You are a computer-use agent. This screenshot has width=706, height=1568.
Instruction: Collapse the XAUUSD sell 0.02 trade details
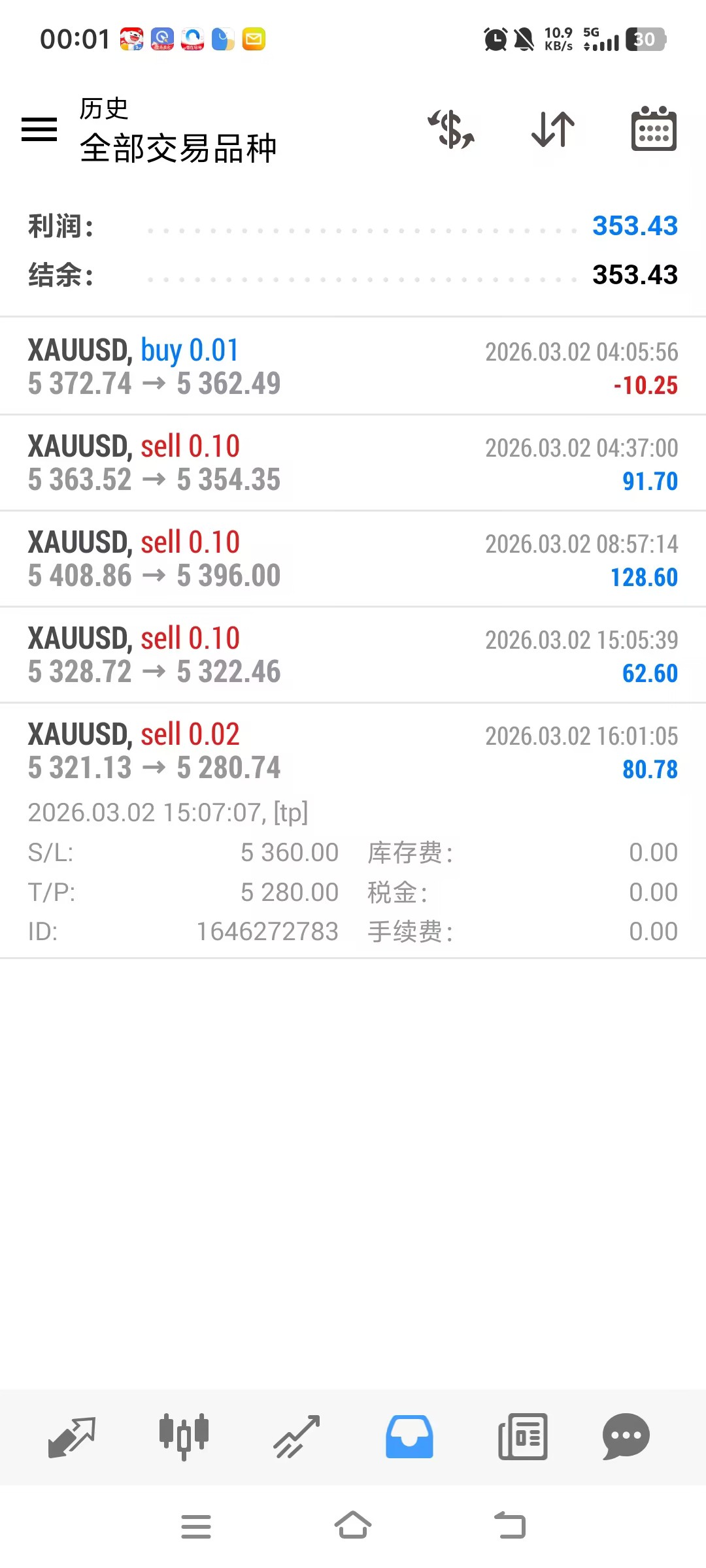click(353, 751)
